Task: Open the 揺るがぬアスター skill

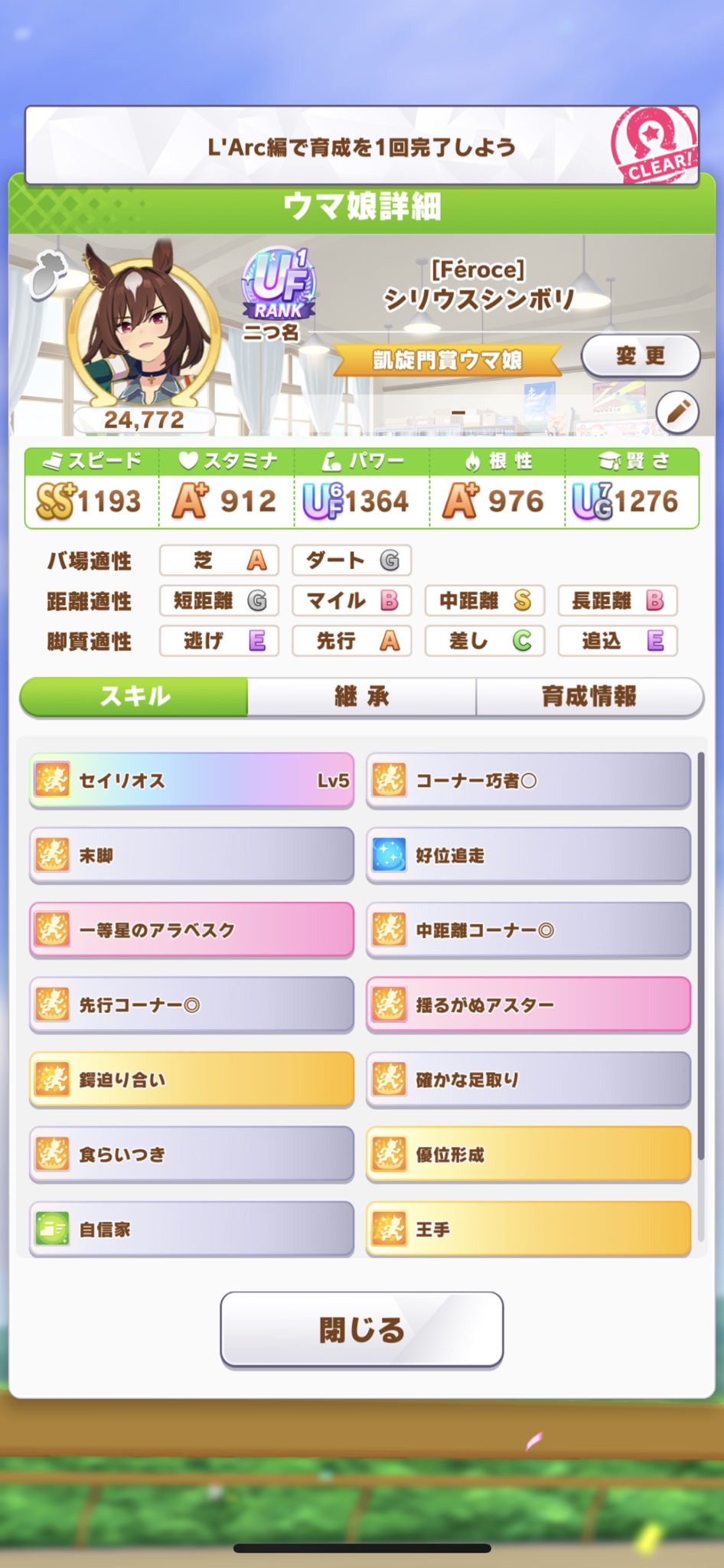Action: 528,1004
